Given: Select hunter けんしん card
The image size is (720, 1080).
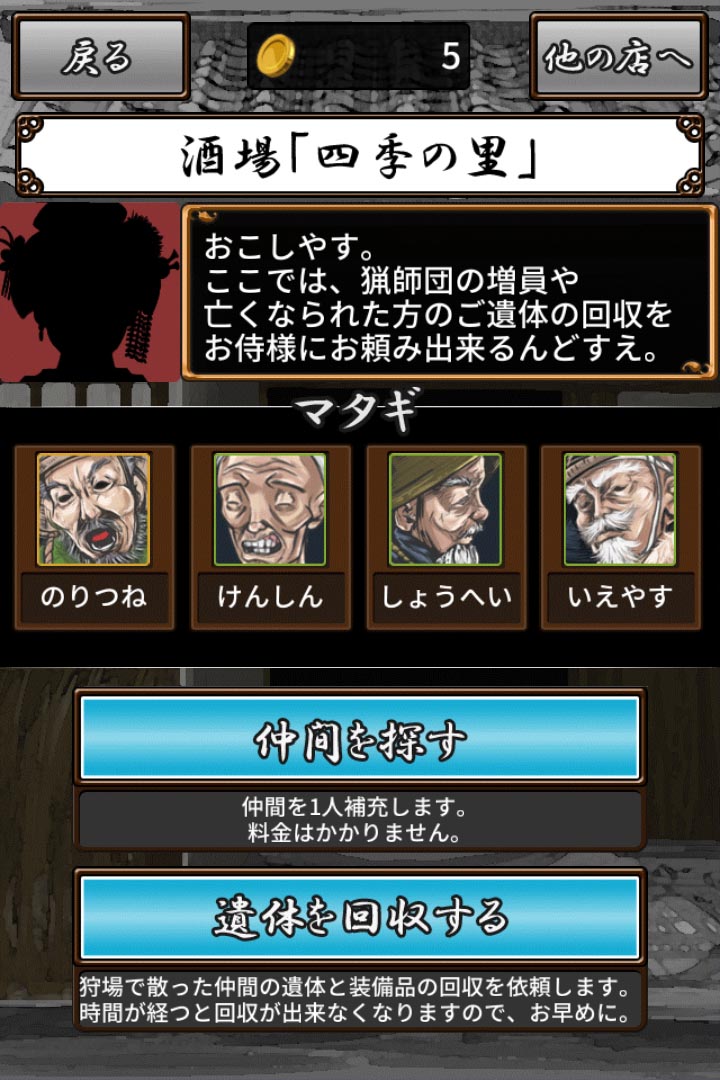Looking at the screenshot, I should pos(270,538).
